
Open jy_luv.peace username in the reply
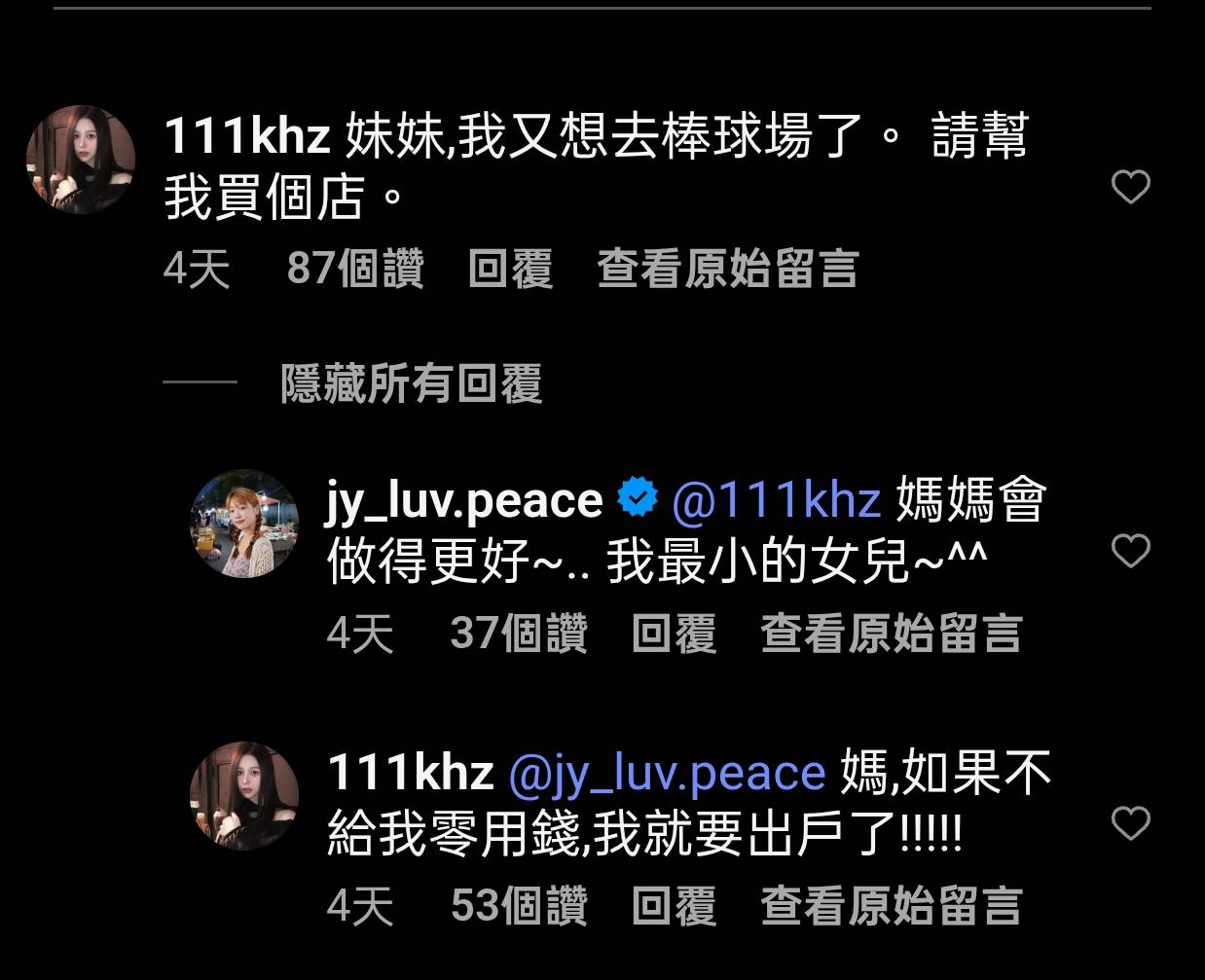coord(464,500)
